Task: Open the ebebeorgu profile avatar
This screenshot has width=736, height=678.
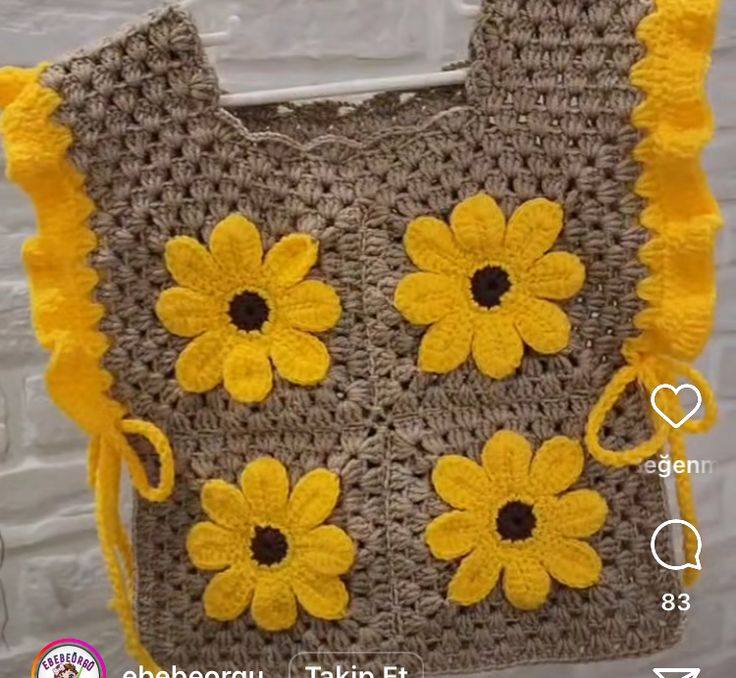Action: click(68, 662)
